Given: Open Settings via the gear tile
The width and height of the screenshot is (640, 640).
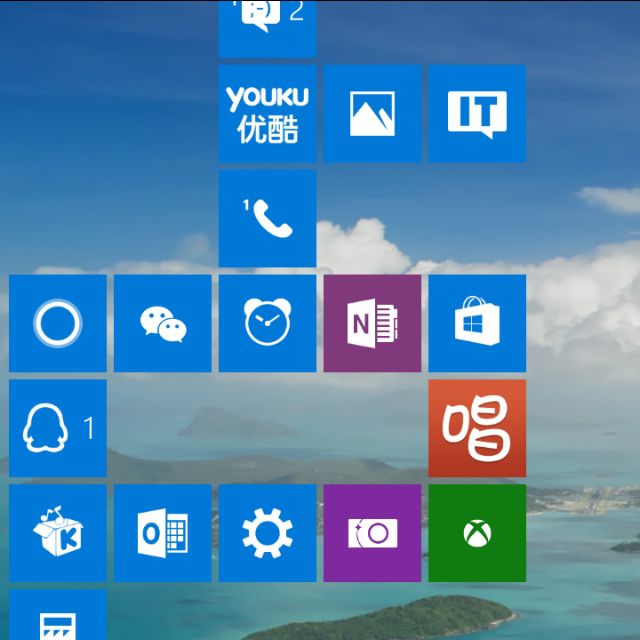Looking at the screenshot, I should [267, 533].
